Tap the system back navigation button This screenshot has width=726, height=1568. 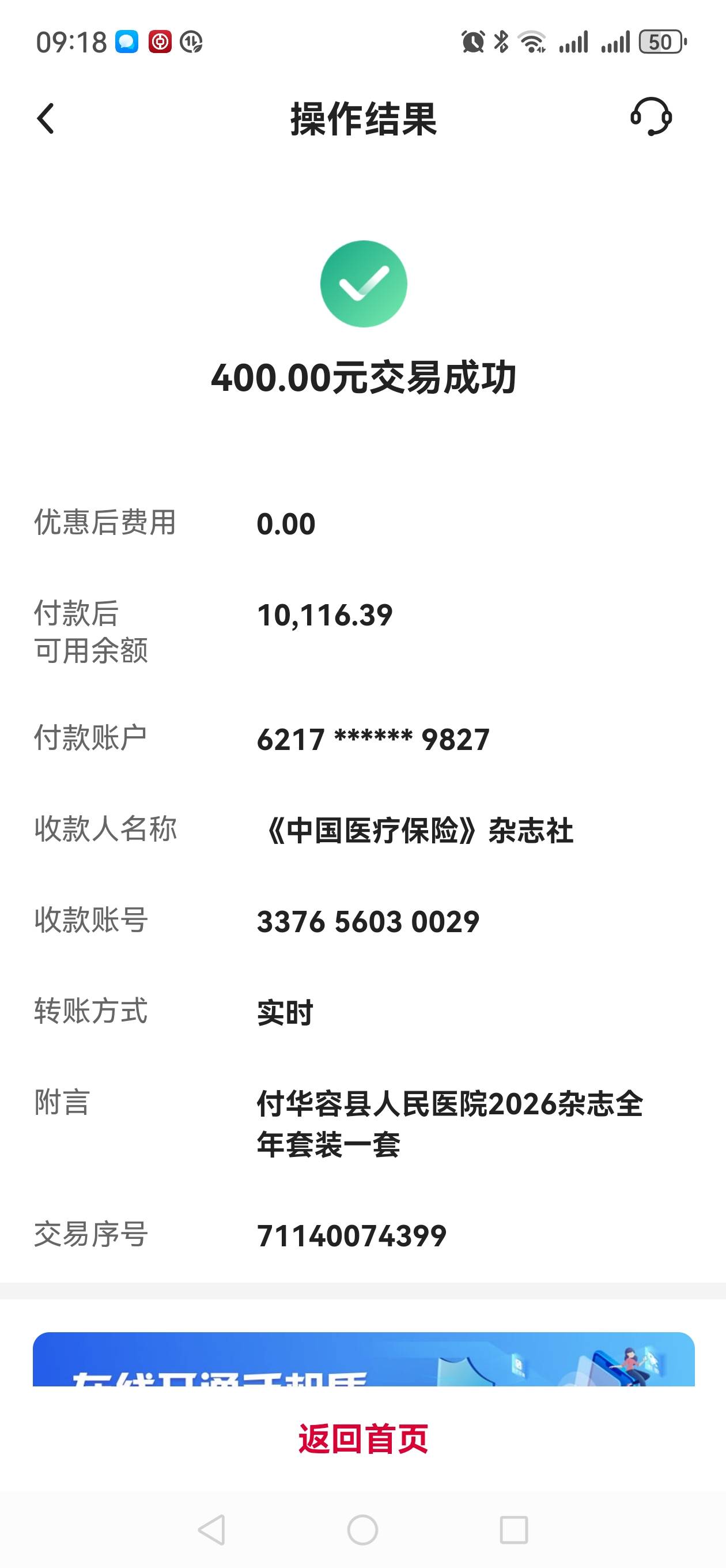coord(213,1529)
